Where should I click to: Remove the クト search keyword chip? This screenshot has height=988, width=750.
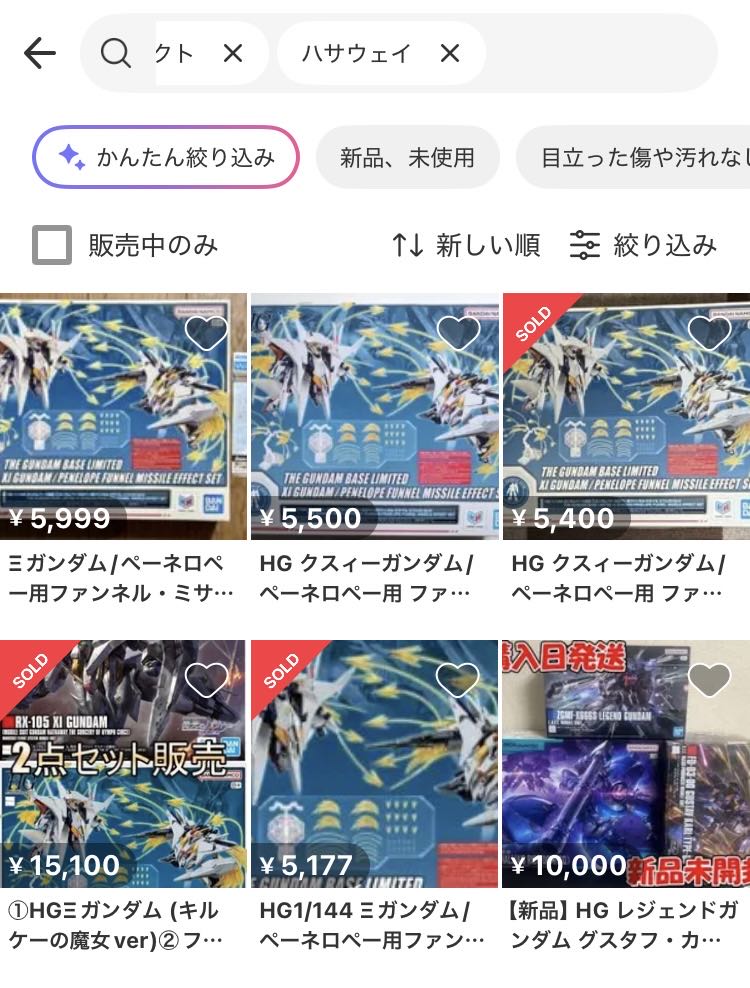tap(233, 53)
